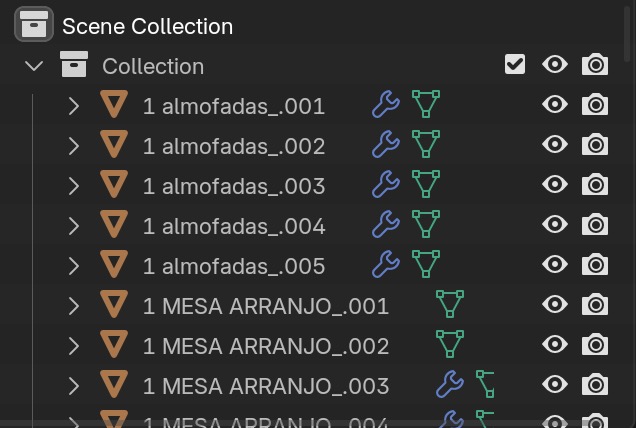The image size is (636, 428).
Task: Select the Scene Collection root item
Action: coord(147,26)
